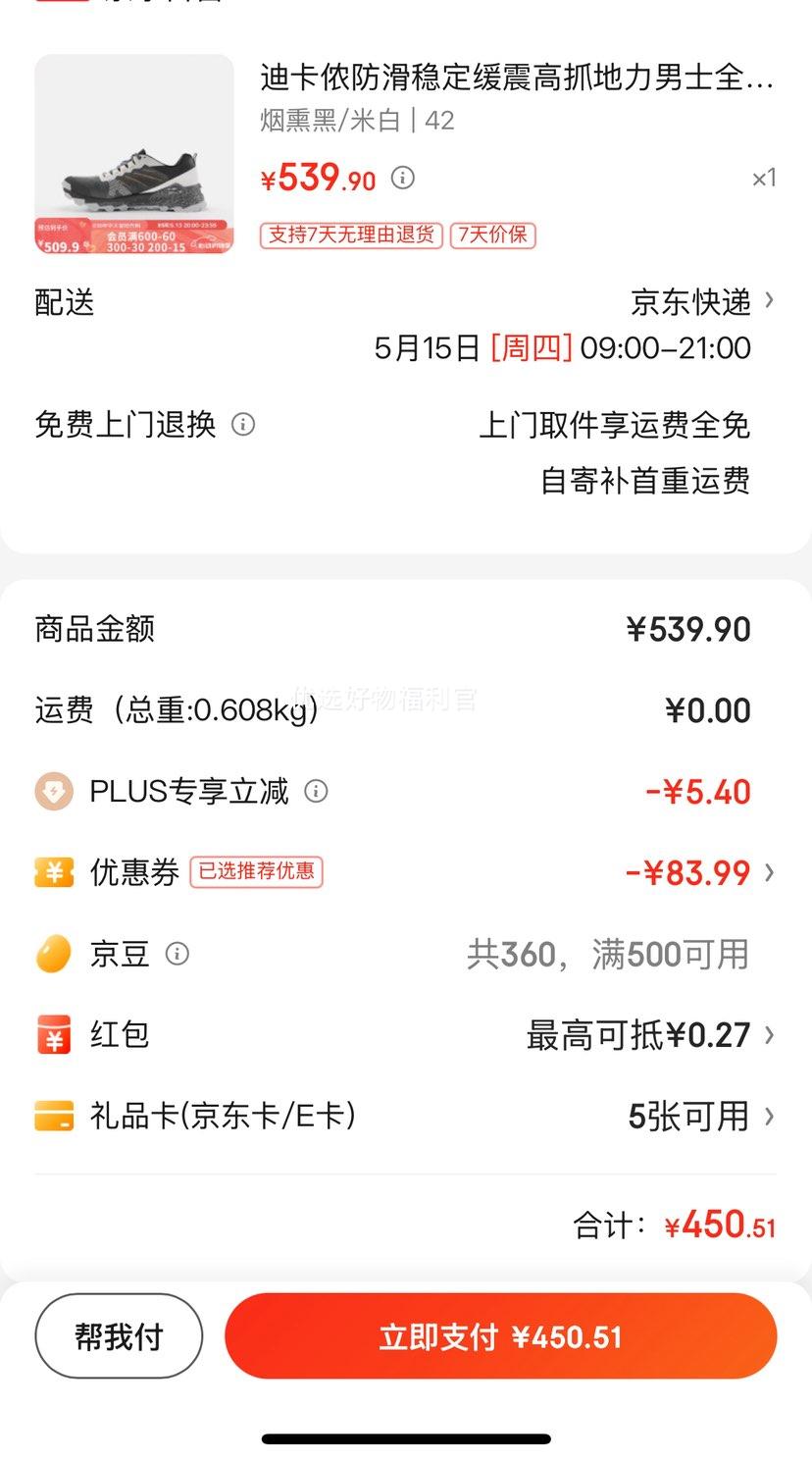Tap the info icon beside ¥539.90 price
The width and height of the screenshot is (812, 1461).
[x=403, y=178]
